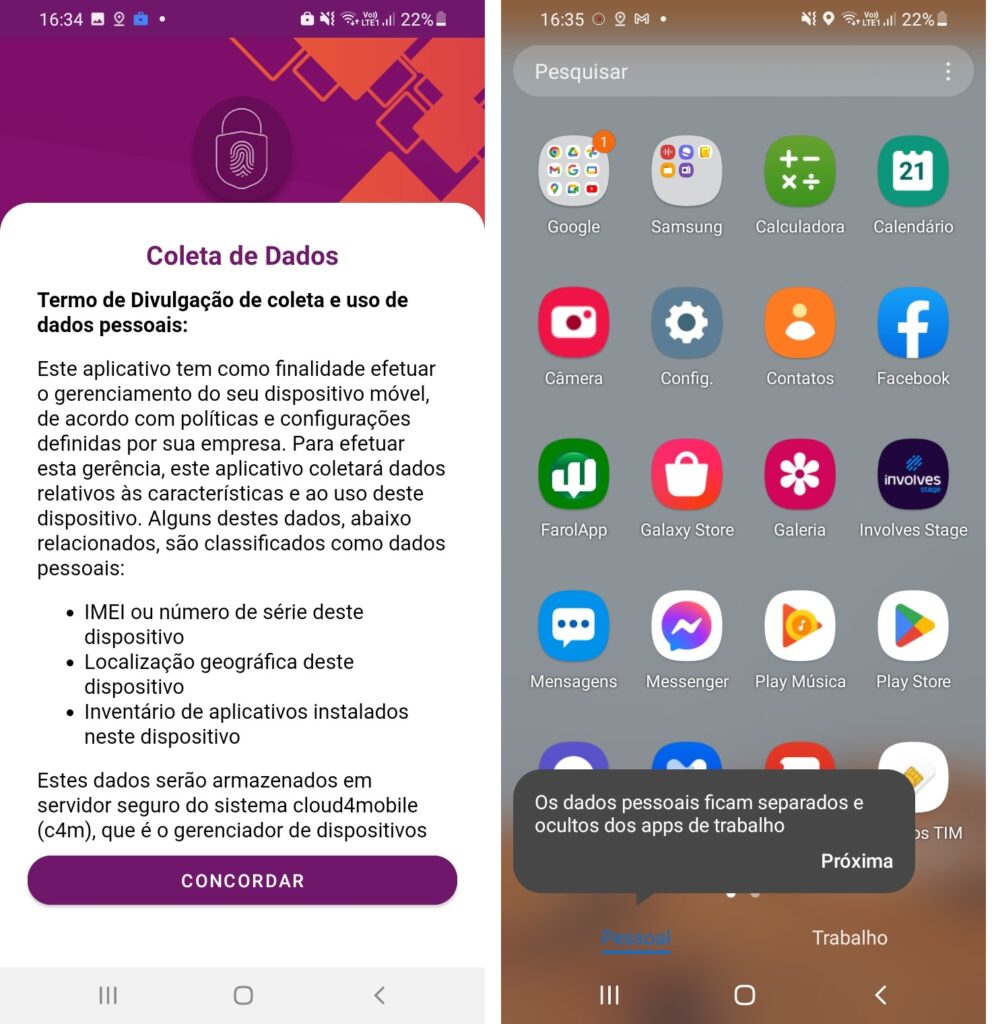Viewport: 994px width, 1024px height.
Task: Open FarolApp
Action: coord(573,475)
